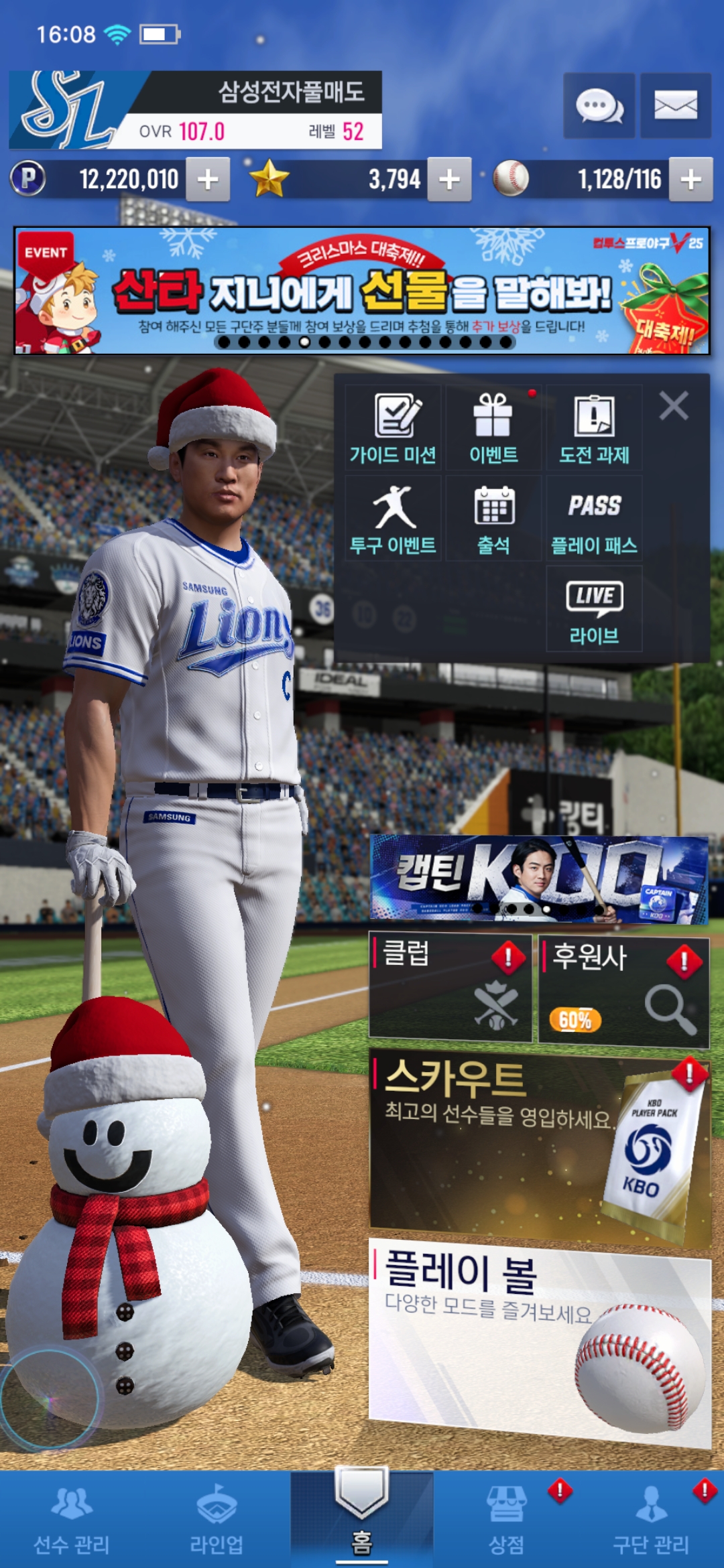The image size is (724, 1568).
Task: Add stars with the star plus button
Action: [449, 180]
